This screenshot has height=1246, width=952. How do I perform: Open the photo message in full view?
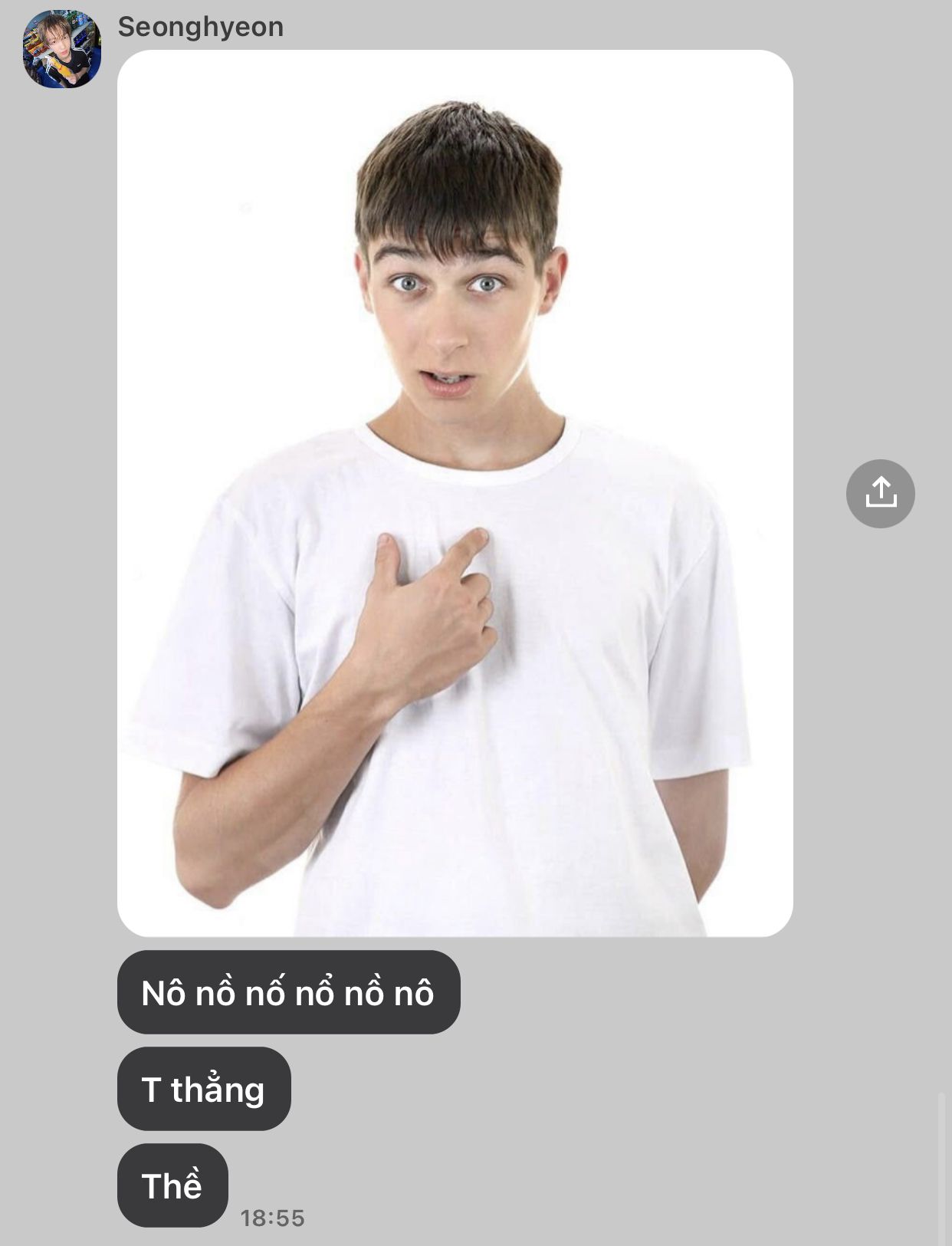click(x=455, y=492)
